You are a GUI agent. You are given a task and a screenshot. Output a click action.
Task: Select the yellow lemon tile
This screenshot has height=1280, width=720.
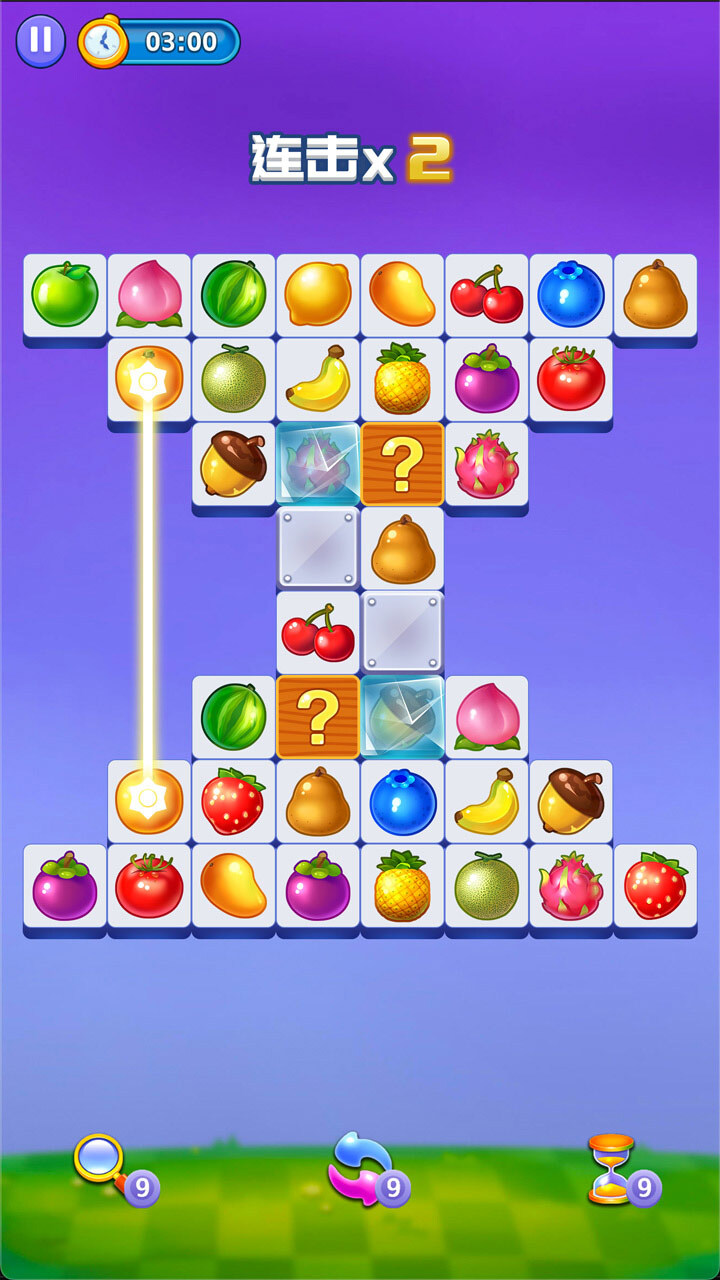[318, 294]
